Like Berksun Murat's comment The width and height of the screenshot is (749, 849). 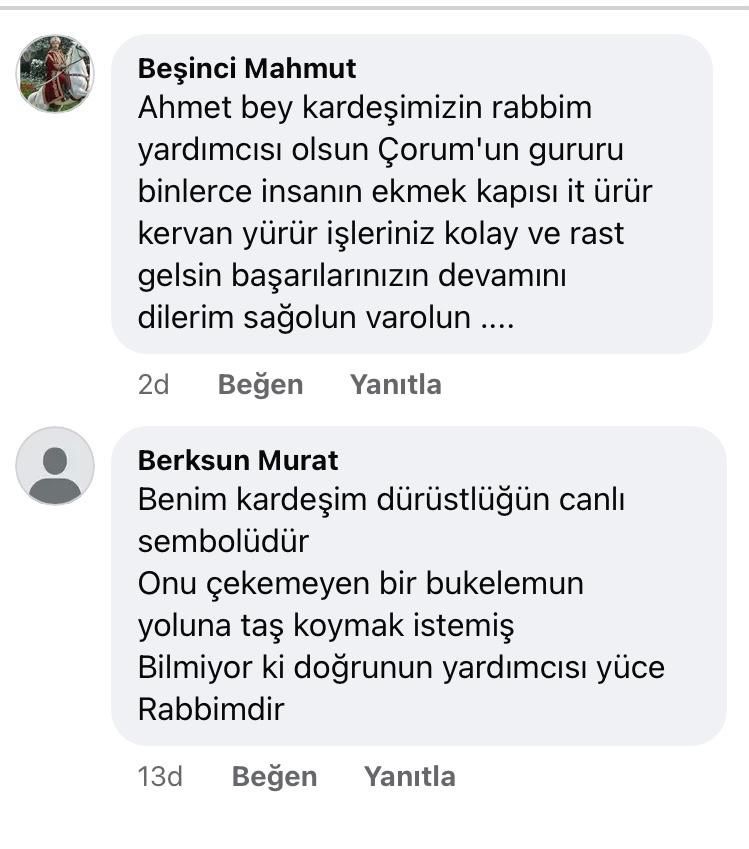point(274,777)
